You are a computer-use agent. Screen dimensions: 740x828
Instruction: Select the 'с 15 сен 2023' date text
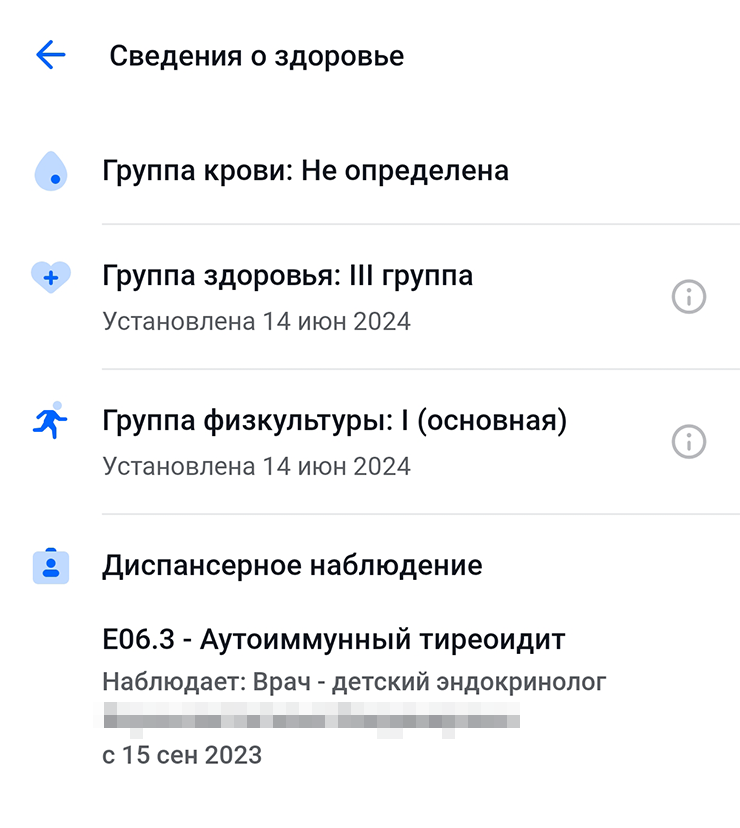180,755
